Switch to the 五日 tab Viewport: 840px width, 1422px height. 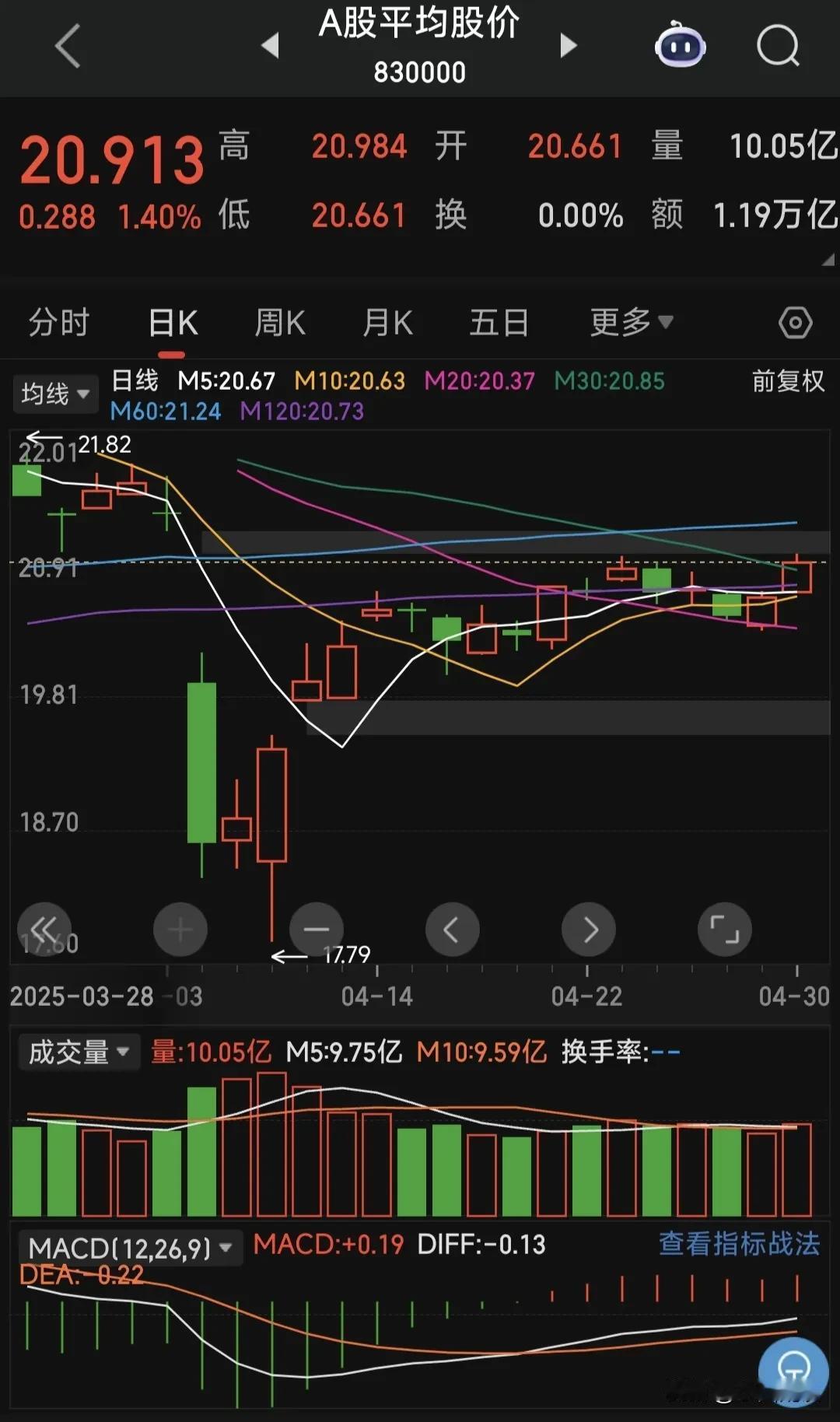click(x=499, y=322)
